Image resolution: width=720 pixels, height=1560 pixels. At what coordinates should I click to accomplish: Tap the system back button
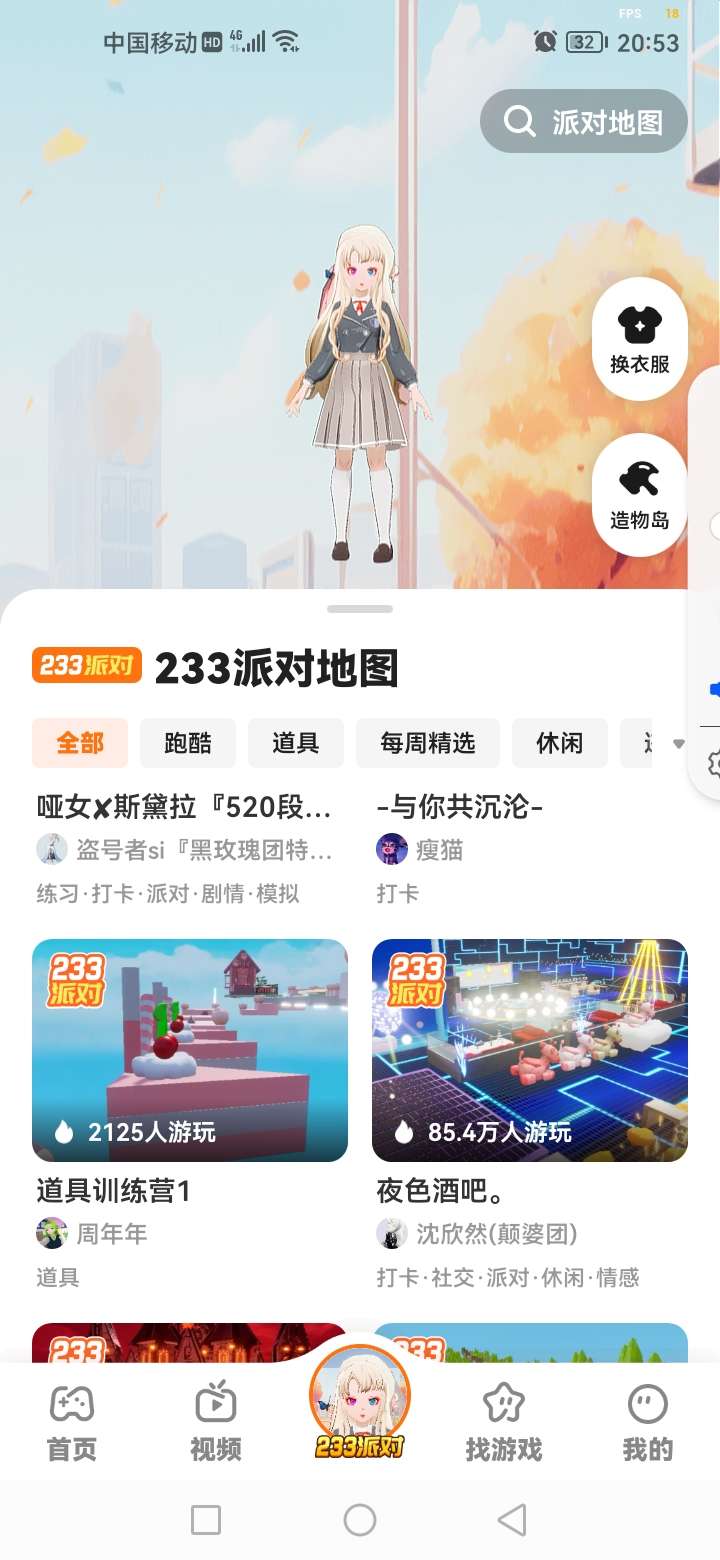coord(512,1520)
